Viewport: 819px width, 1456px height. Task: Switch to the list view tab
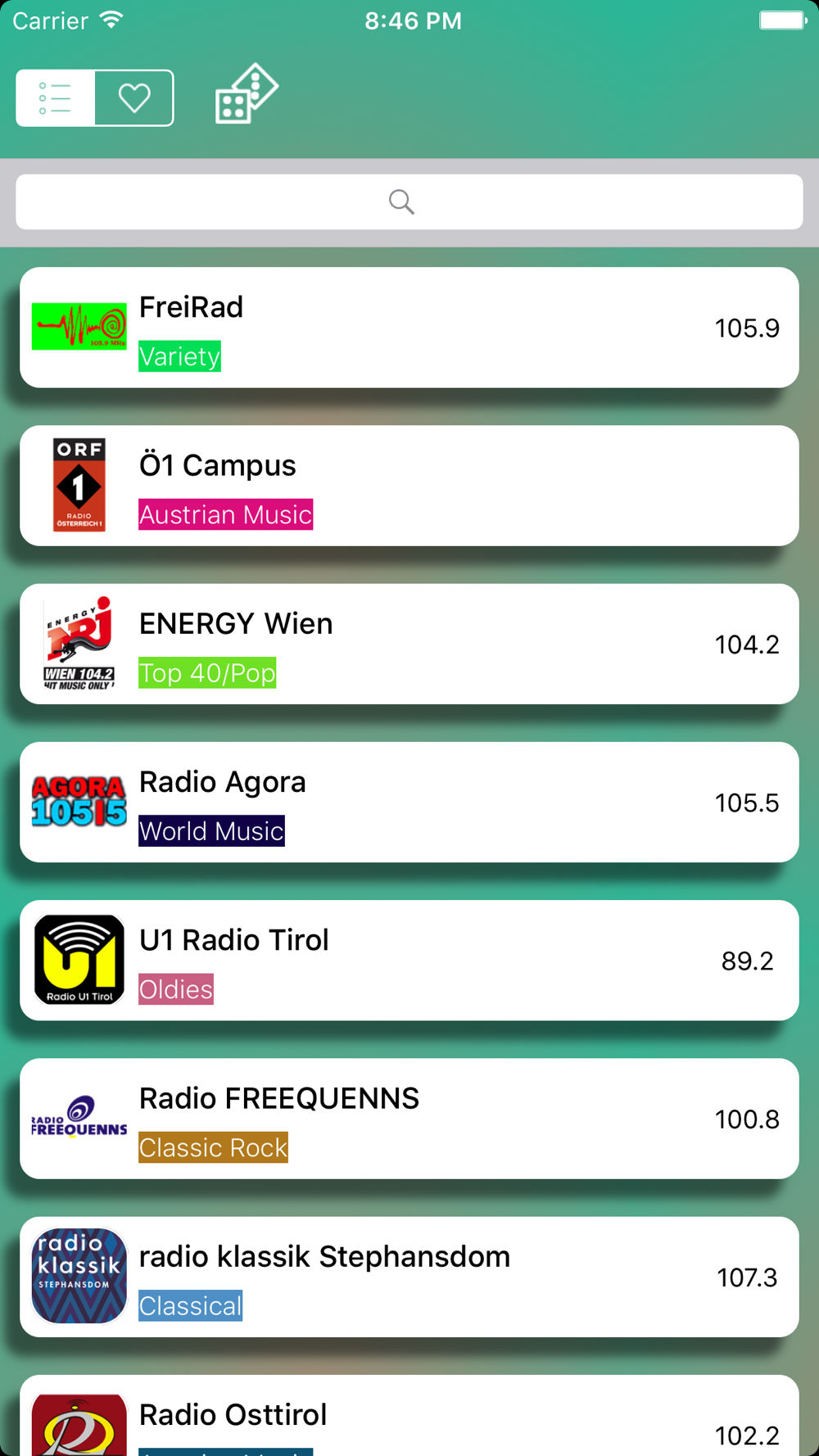coord(56,98)
